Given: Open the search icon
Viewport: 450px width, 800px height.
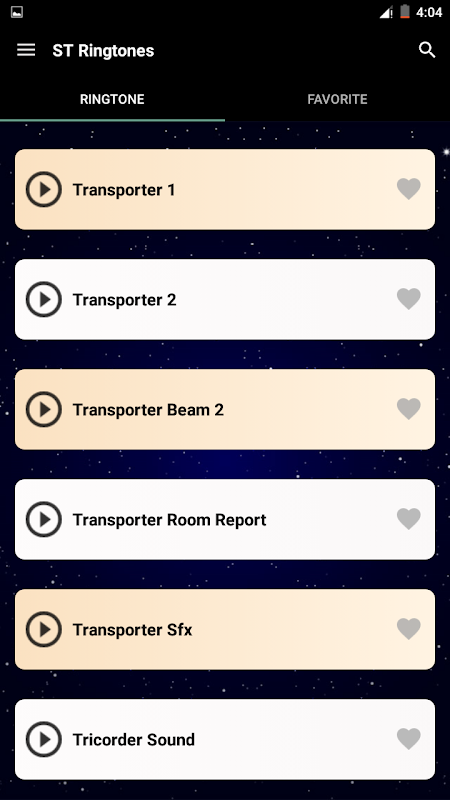Looking at the screenshot, I should (427, 50).
